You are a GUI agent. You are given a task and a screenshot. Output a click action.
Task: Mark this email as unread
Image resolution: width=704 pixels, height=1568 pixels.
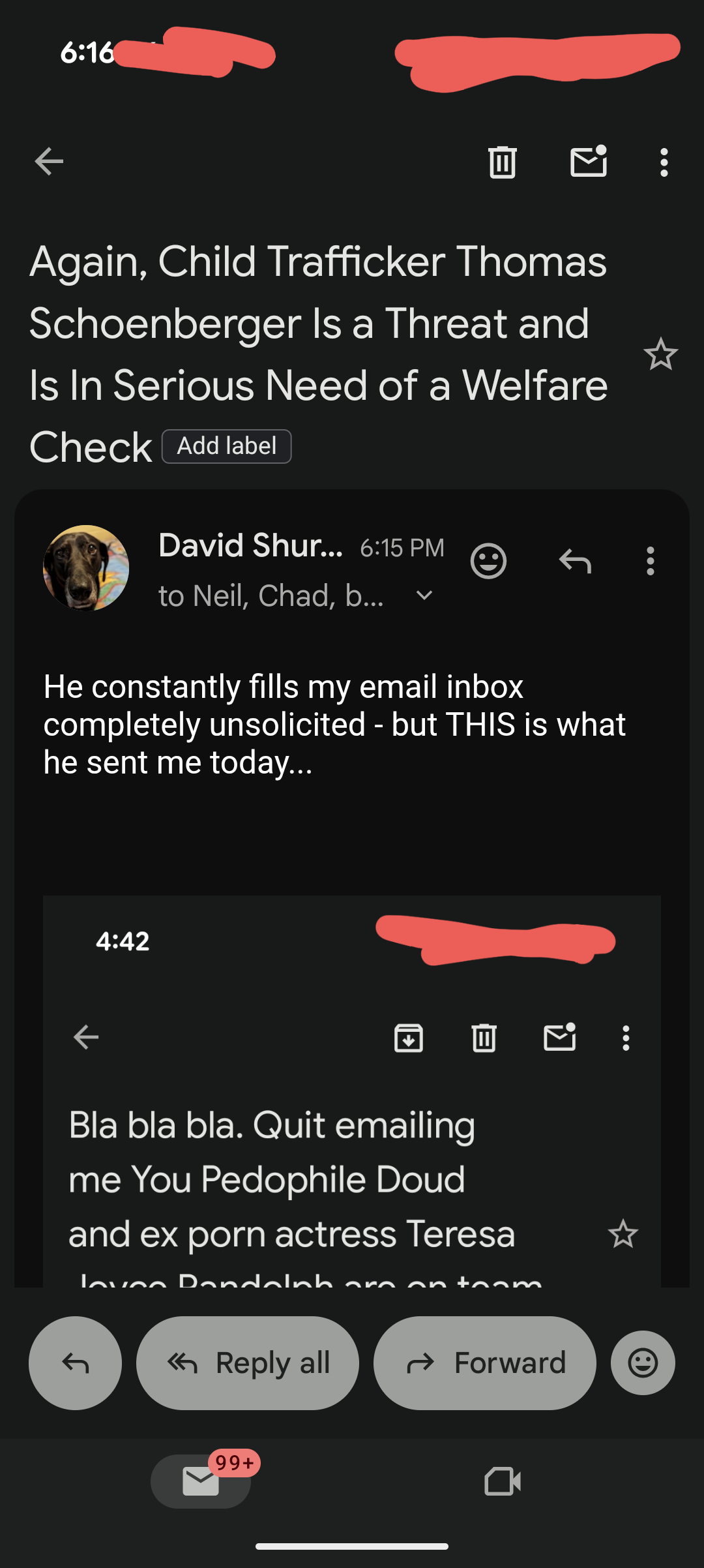click(x=589, y=162)
